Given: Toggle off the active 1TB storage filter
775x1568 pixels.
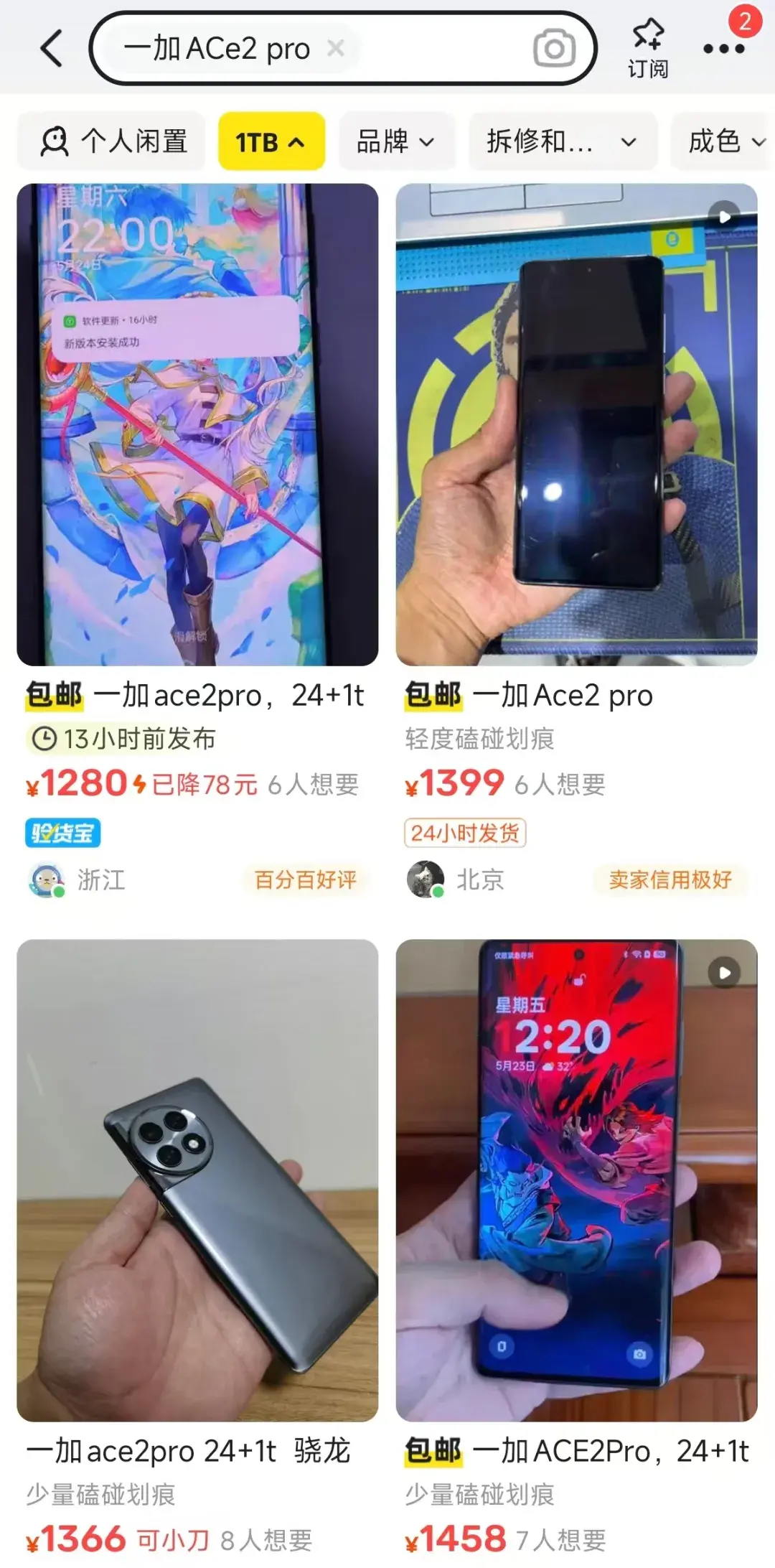Looking at the screenshot, I should point(271,141).
